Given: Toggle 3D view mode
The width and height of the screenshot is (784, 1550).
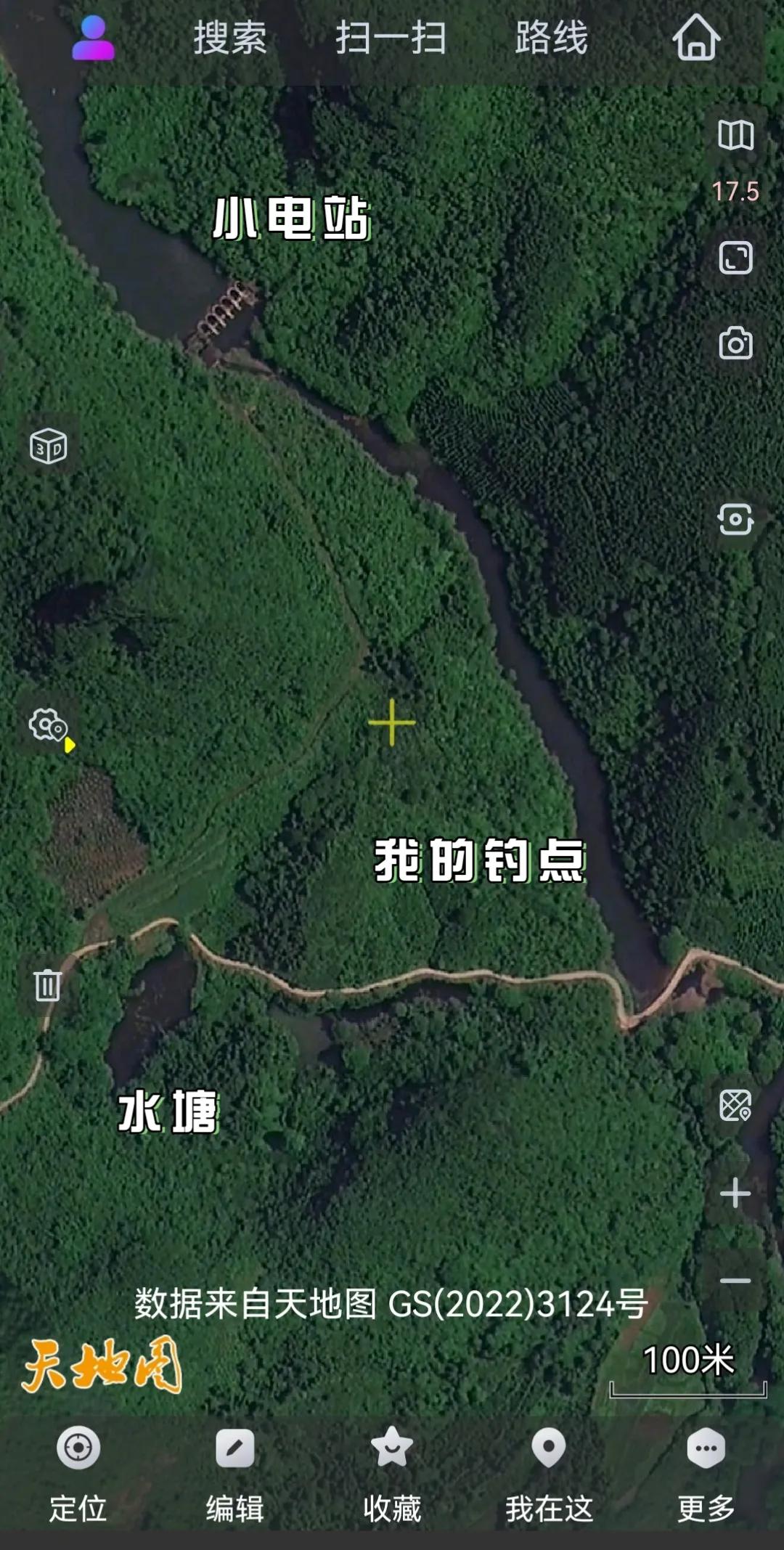Looking at the screenshot, I should pyautogui.click(x=47, y=446).
